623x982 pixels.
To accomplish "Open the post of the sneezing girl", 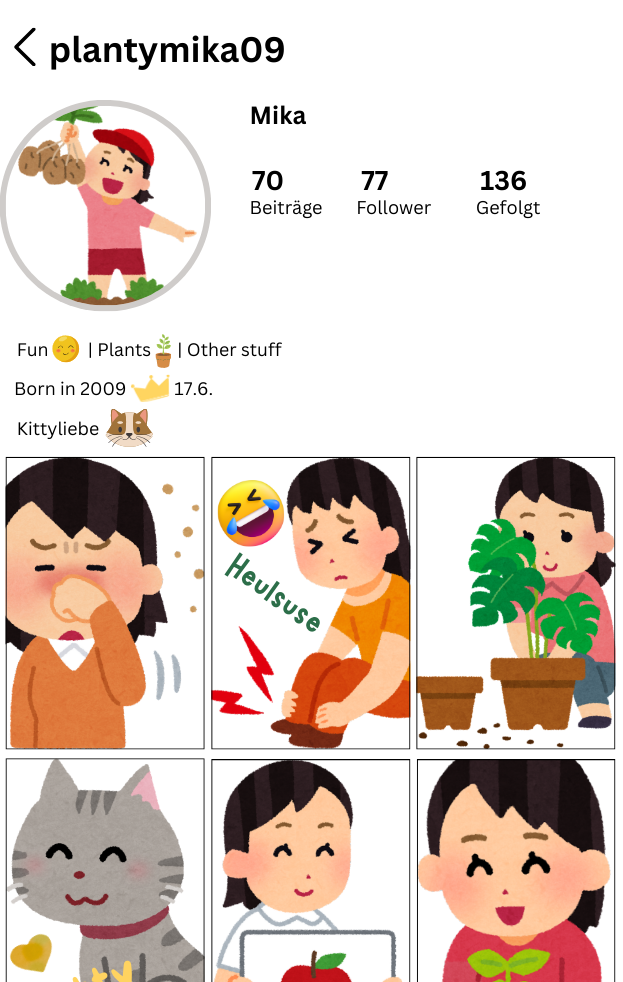I will coord(105,603).
